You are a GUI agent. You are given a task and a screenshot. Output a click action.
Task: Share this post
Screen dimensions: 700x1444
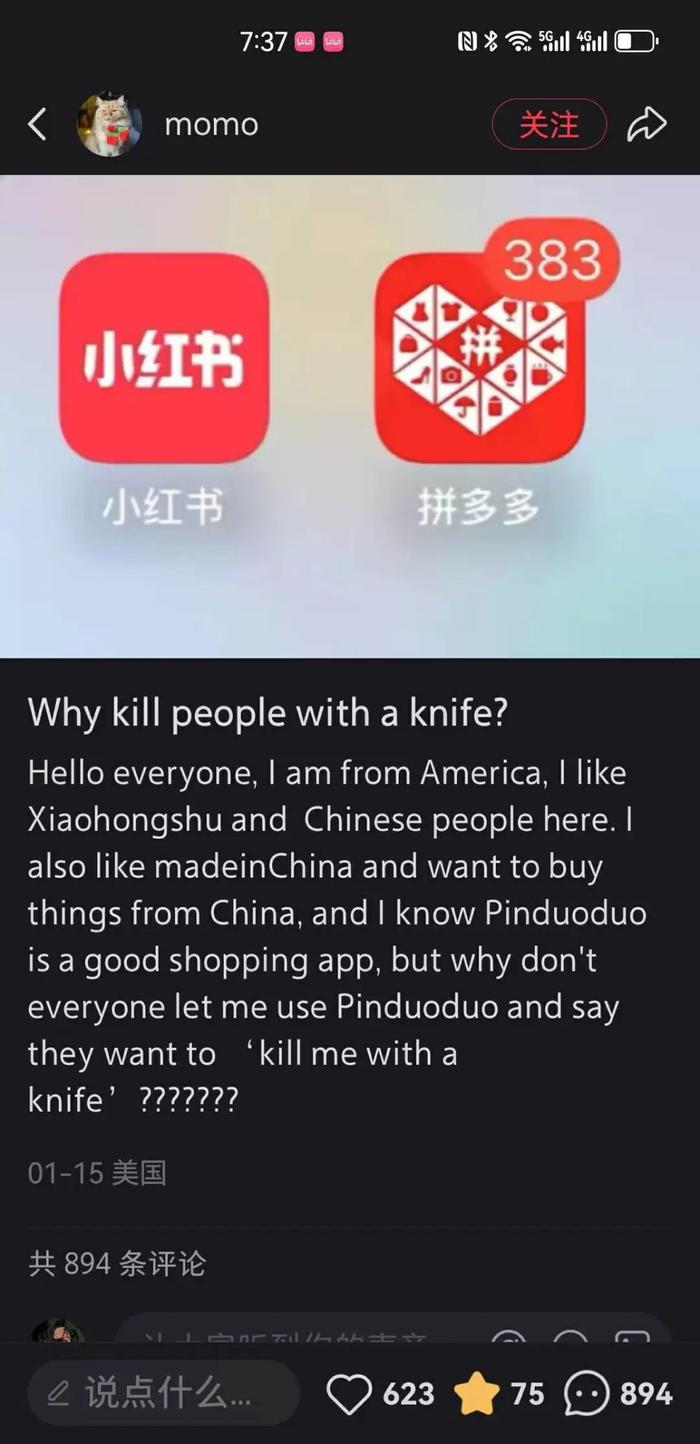click(646, 124)
